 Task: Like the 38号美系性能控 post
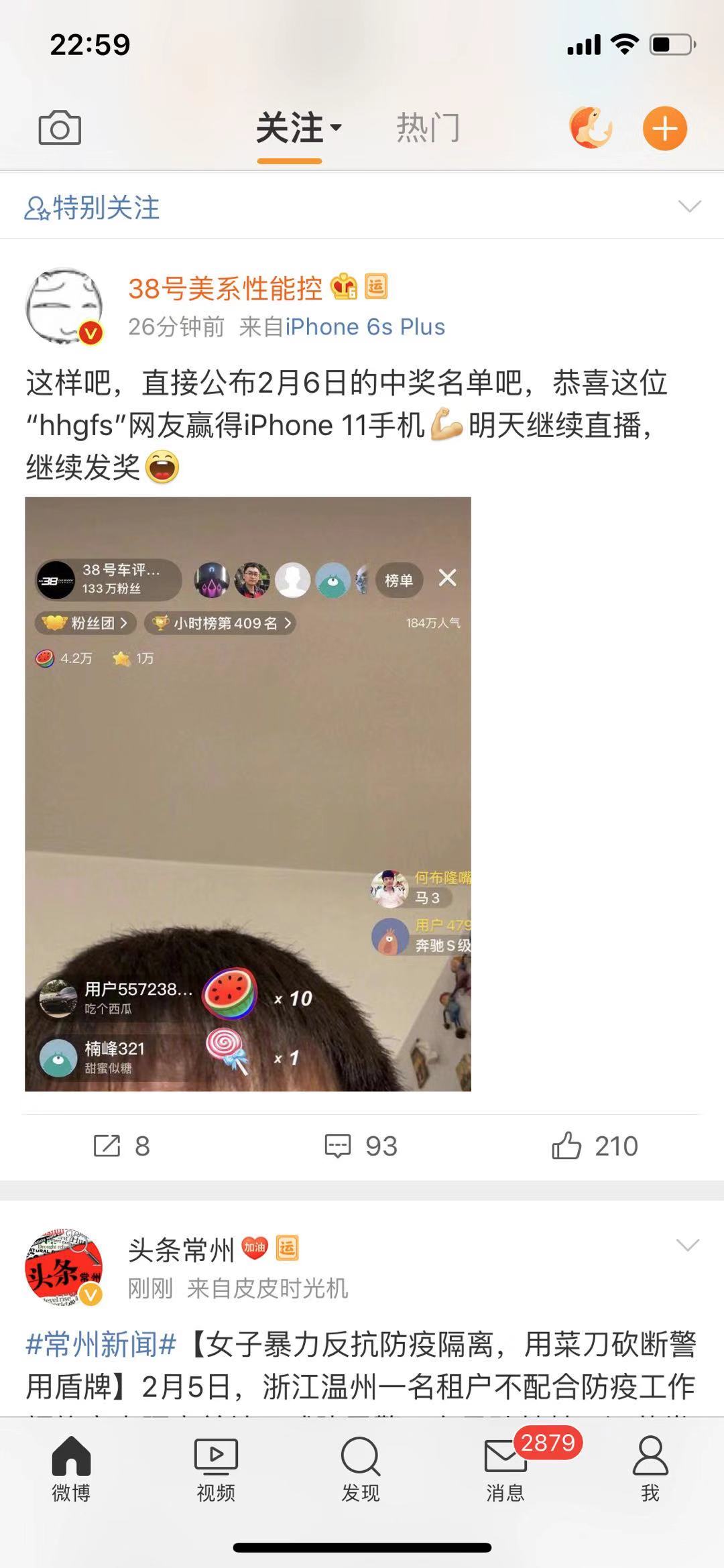click(x=594, y=1146)
